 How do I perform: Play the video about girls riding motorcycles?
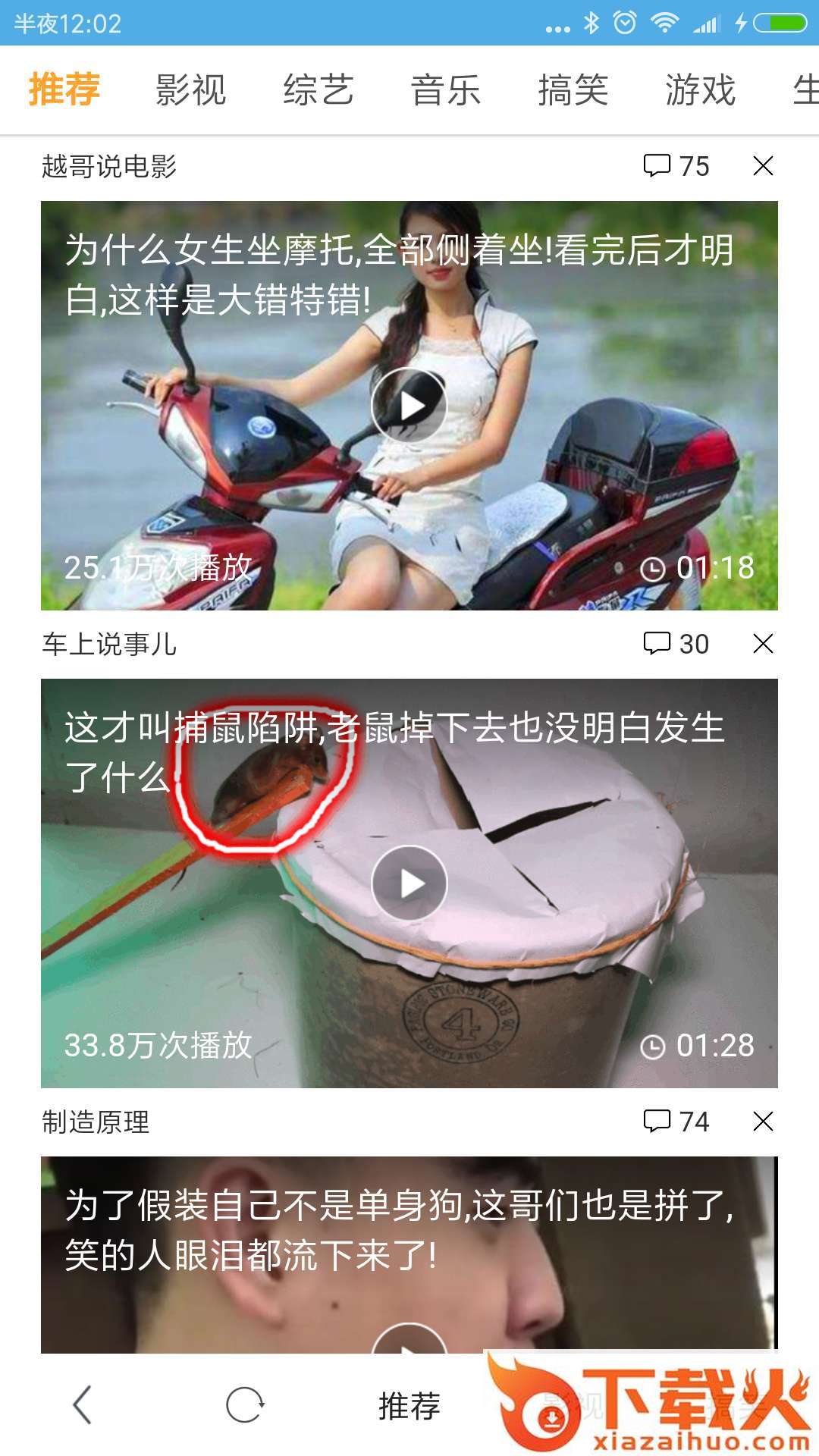[x=409, y=406]
